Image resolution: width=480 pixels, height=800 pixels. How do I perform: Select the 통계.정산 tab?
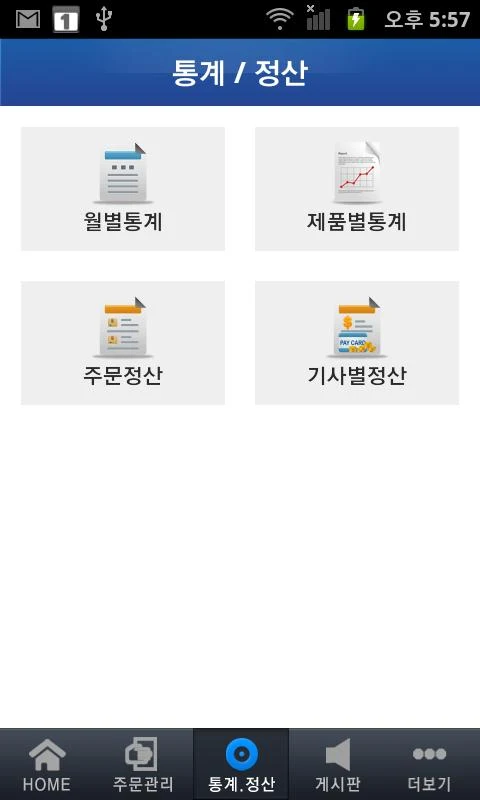point(241,764)
